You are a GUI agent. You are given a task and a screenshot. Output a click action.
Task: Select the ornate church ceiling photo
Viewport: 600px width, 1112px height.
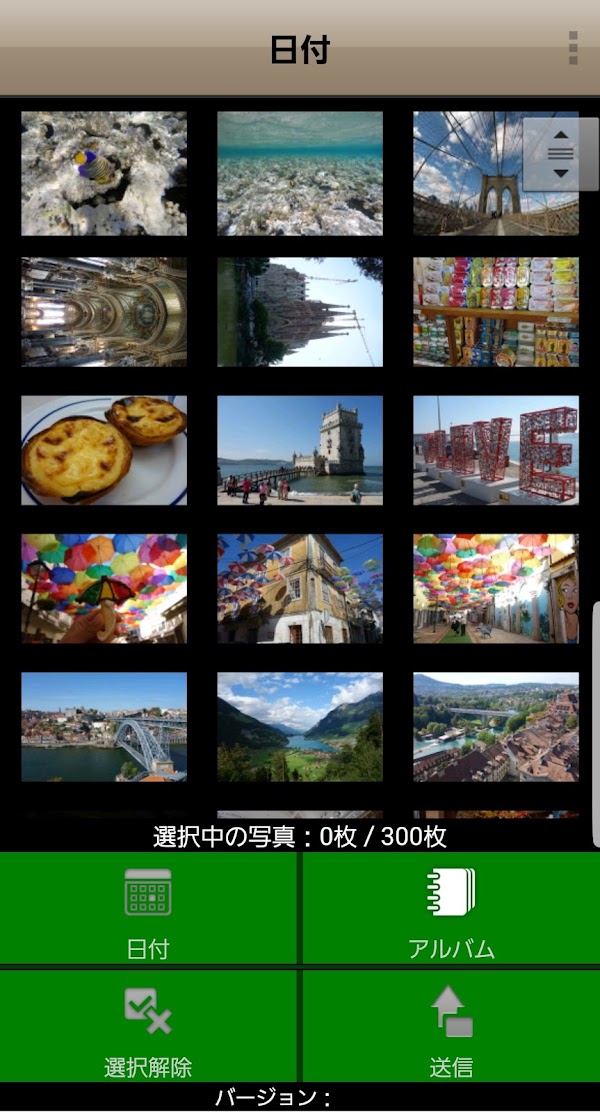pyautogui.click(x=104, y=312)
